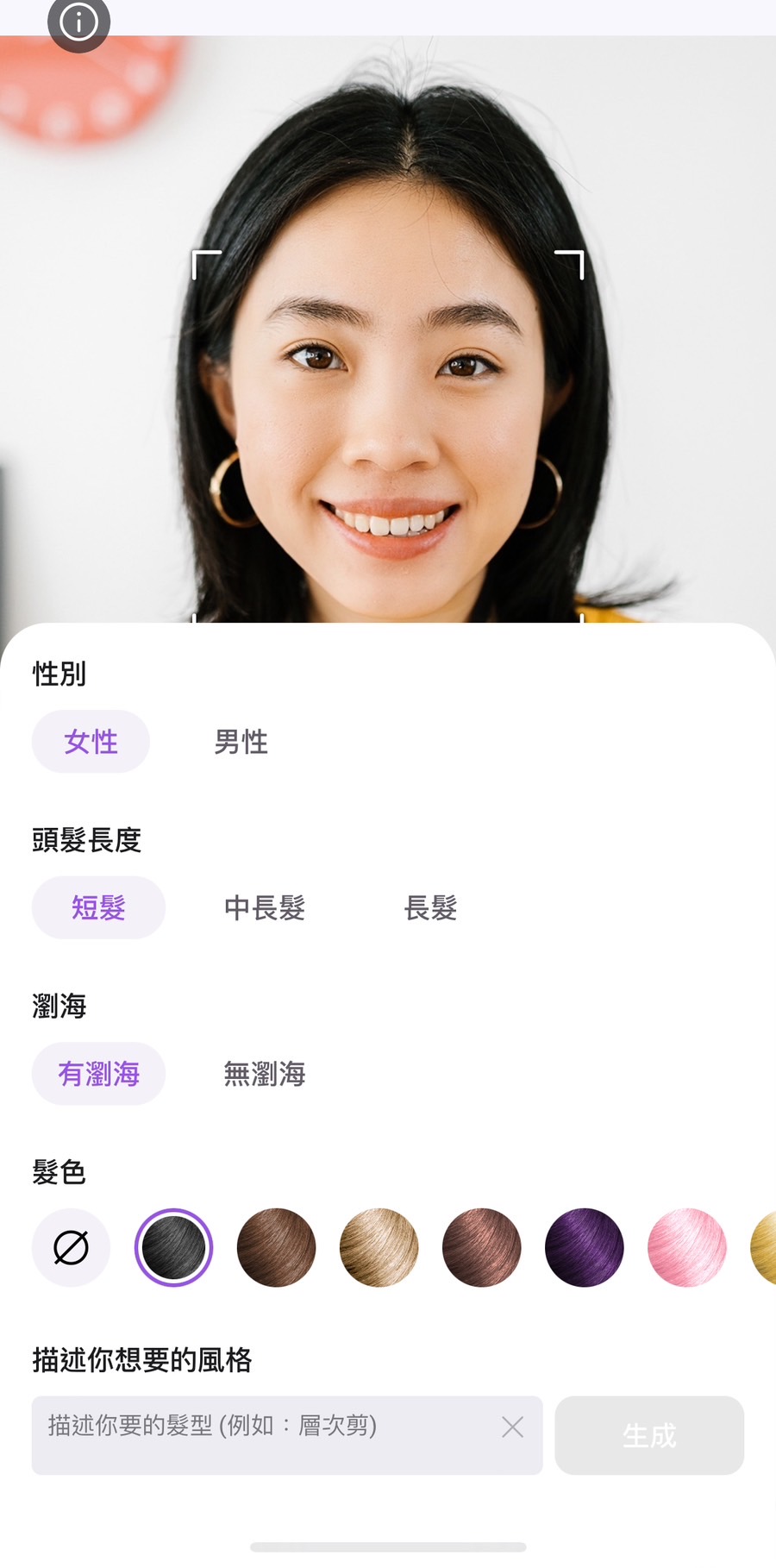Choose 長髮 hair length
Screen dimensions: 776x1568
[x=431, y=907]
